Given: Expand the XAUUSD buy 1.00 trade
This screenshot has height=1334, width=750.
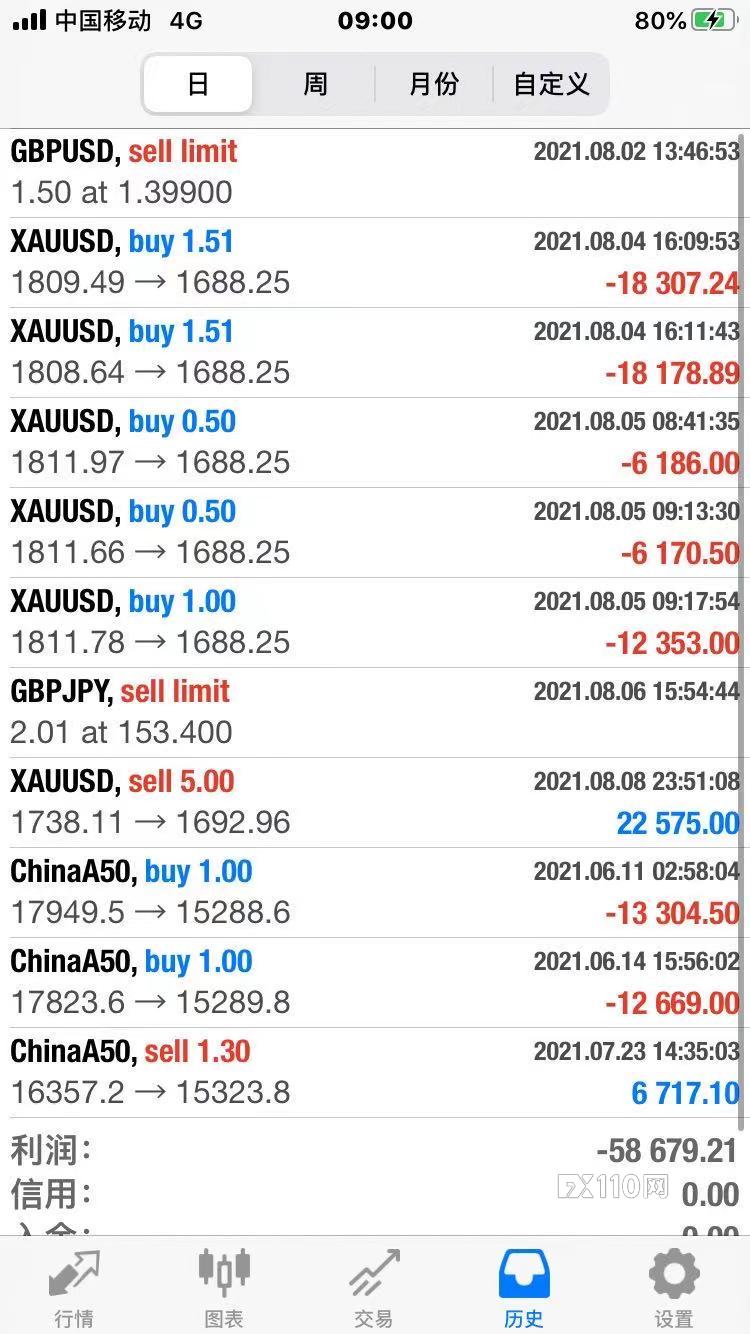Looking at the screenshot, I should click(x=375, y=622).
